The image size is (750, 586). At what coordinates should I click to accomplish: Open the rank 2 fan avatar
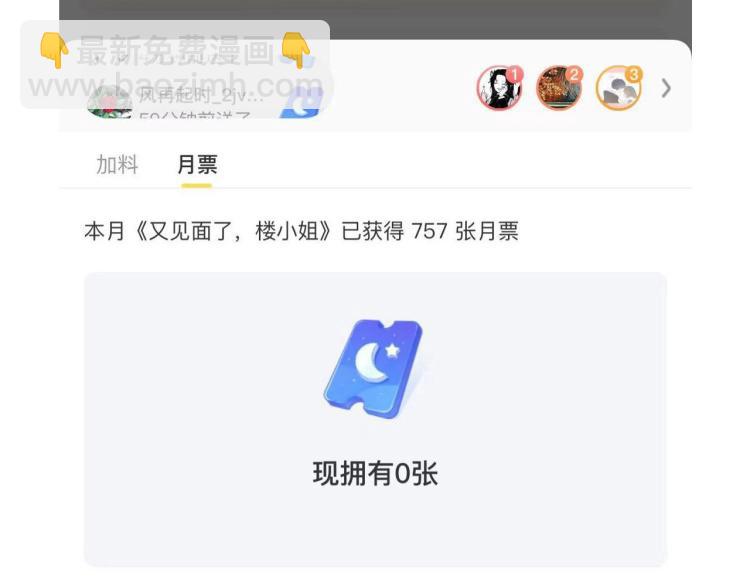pyautogui.click(x=558, y=89)
